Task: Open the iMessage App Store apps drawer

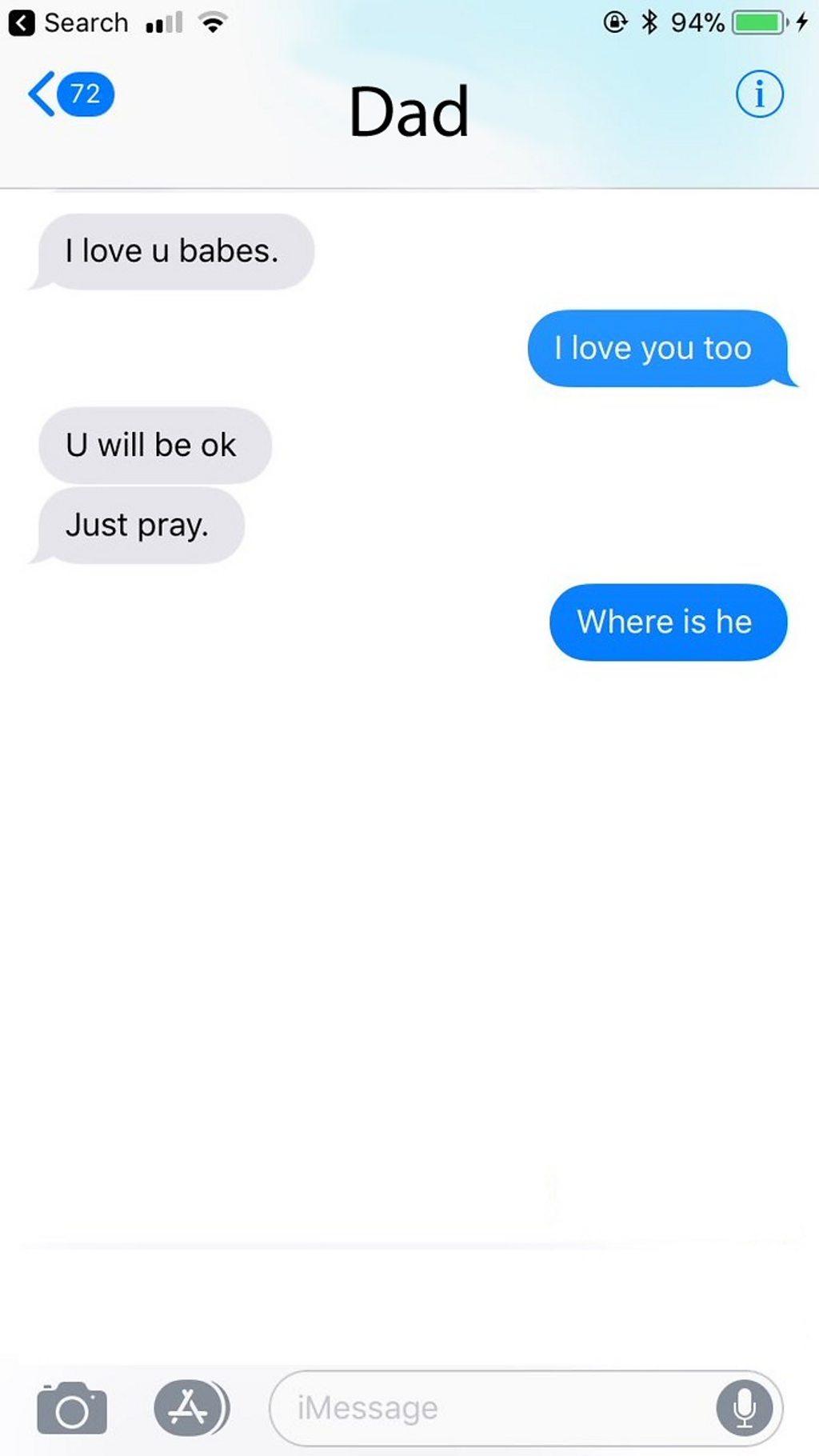Action: click(190, 1406)
